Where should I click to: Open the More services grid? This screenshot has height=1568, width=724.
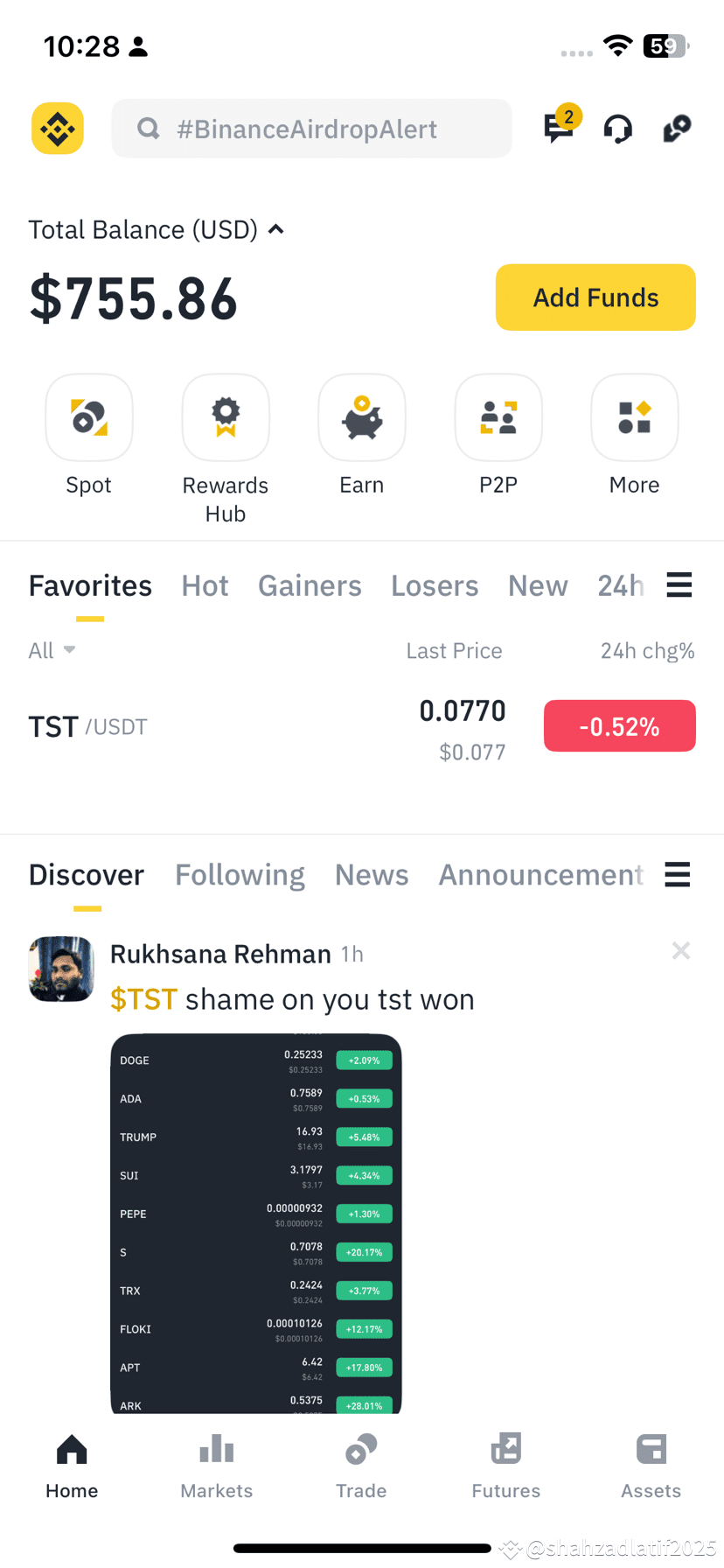(634, 417)
